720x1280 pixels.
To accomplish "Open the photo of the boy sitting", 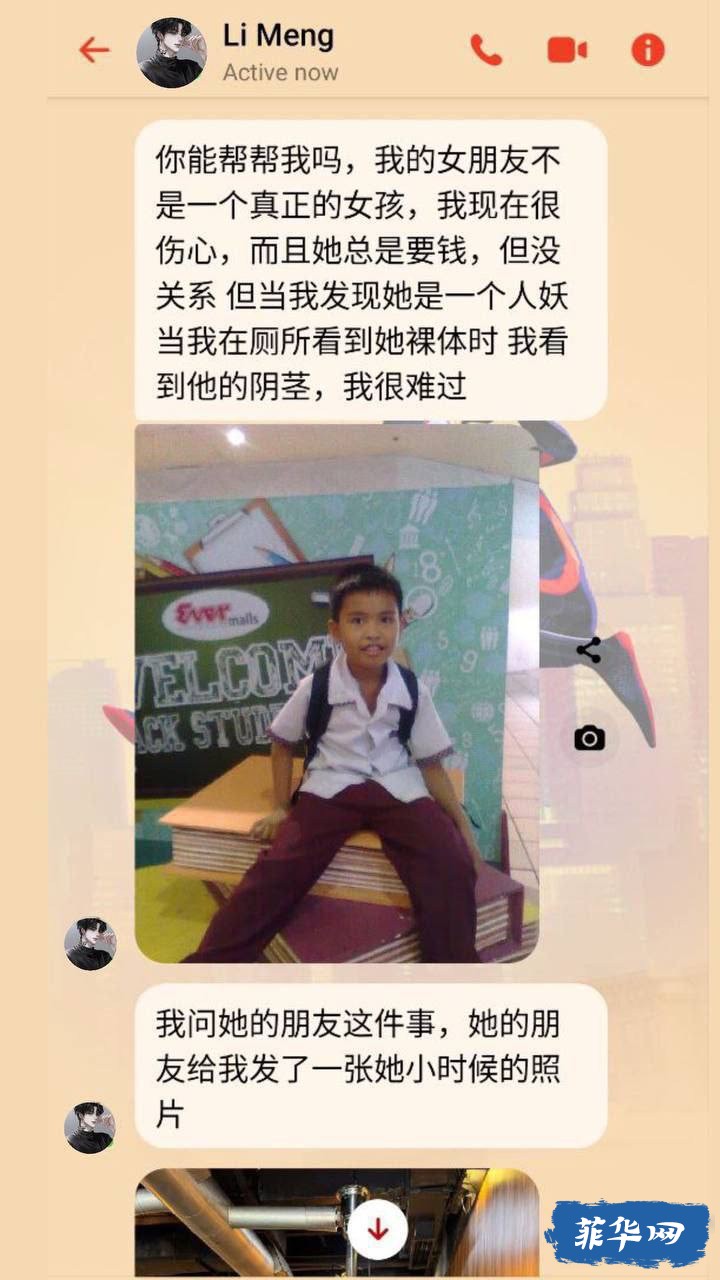I will tap(337, 692).
